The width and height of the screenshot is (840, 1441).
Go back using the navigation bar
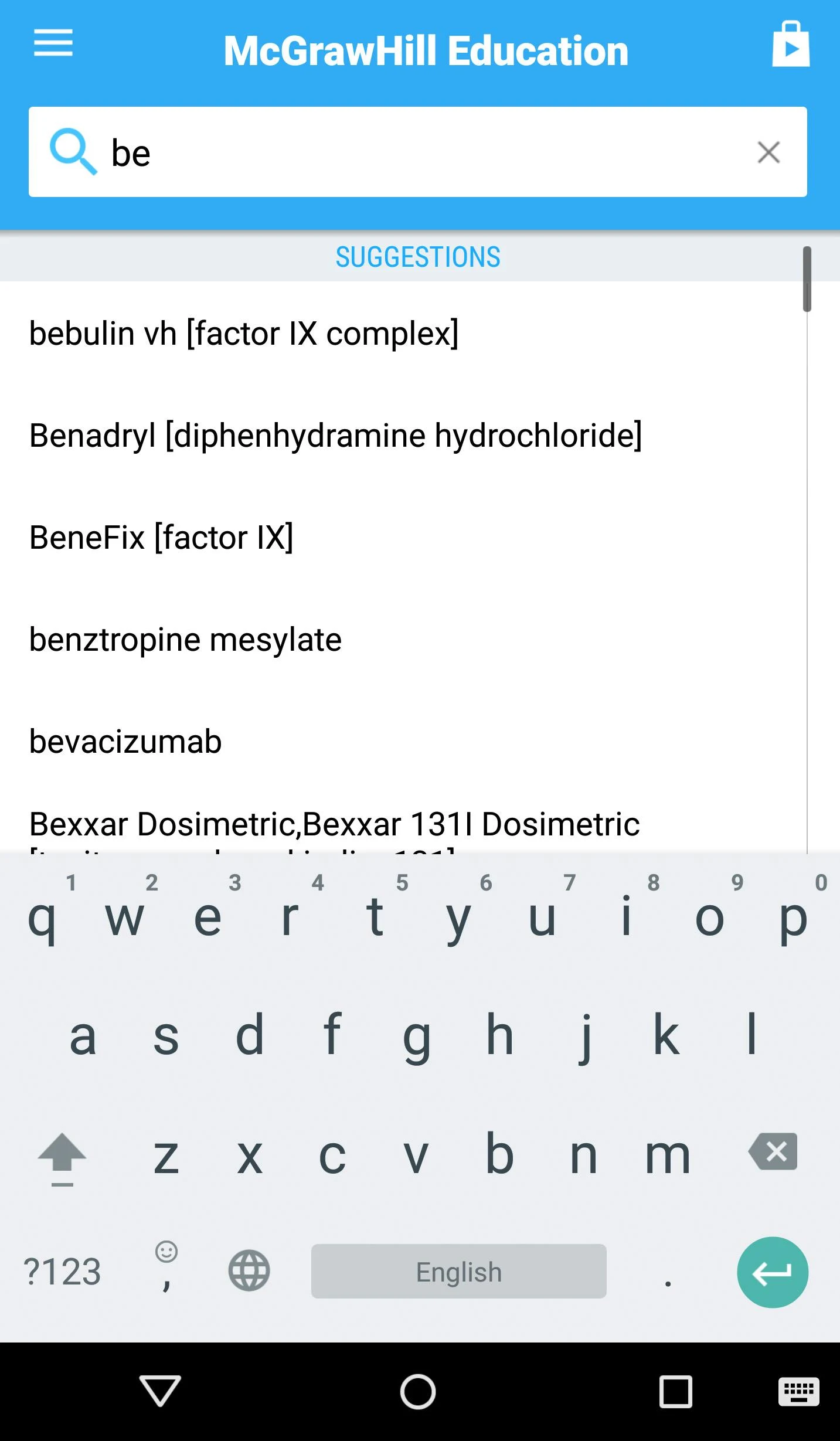[x=160, y=1391]
